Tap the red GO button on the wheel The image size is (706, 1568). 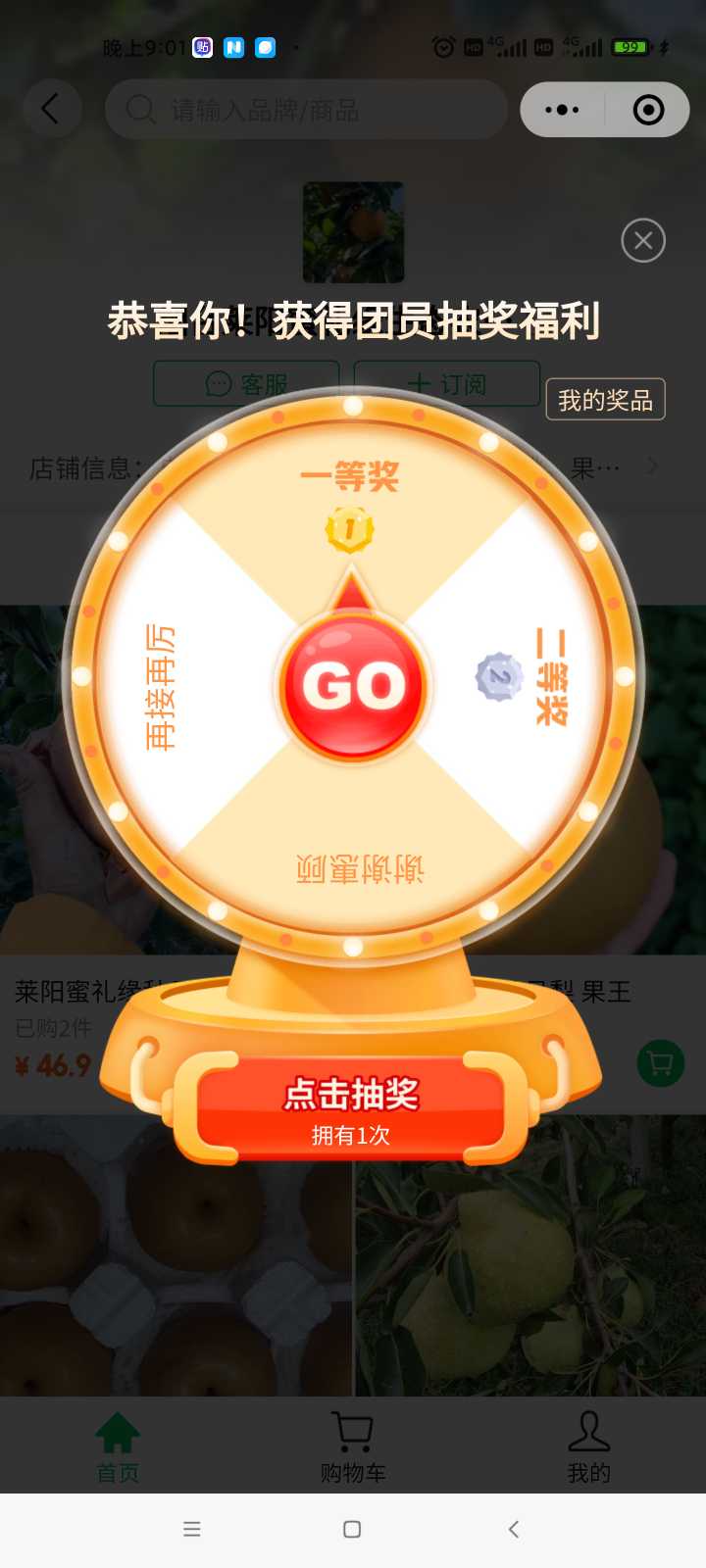point(353,686)
